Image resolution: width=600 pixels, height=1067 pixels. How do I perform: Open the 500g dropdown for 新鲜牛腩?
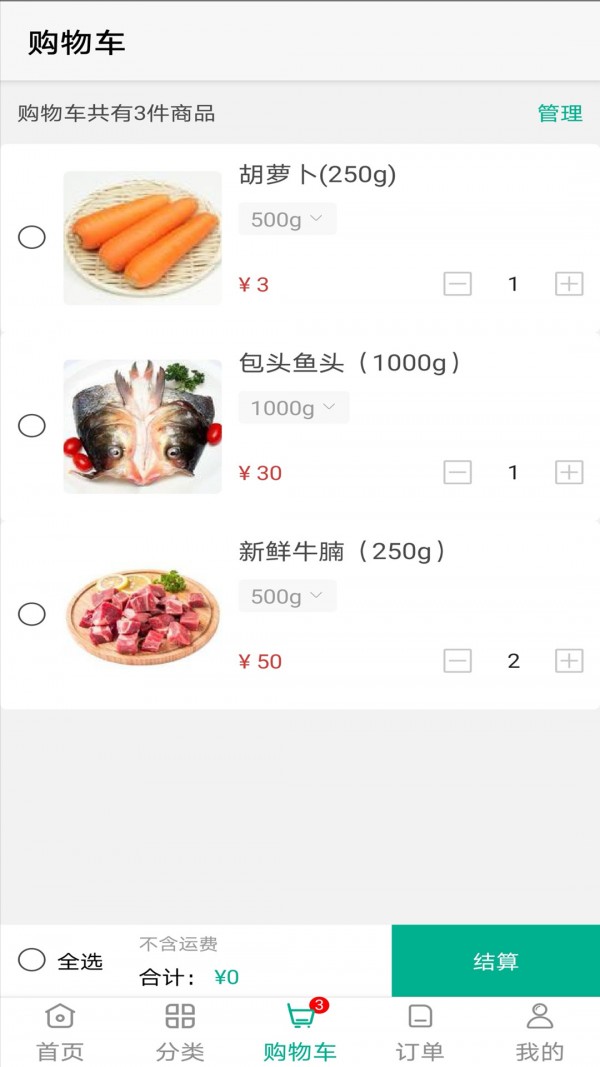point(287,597)
